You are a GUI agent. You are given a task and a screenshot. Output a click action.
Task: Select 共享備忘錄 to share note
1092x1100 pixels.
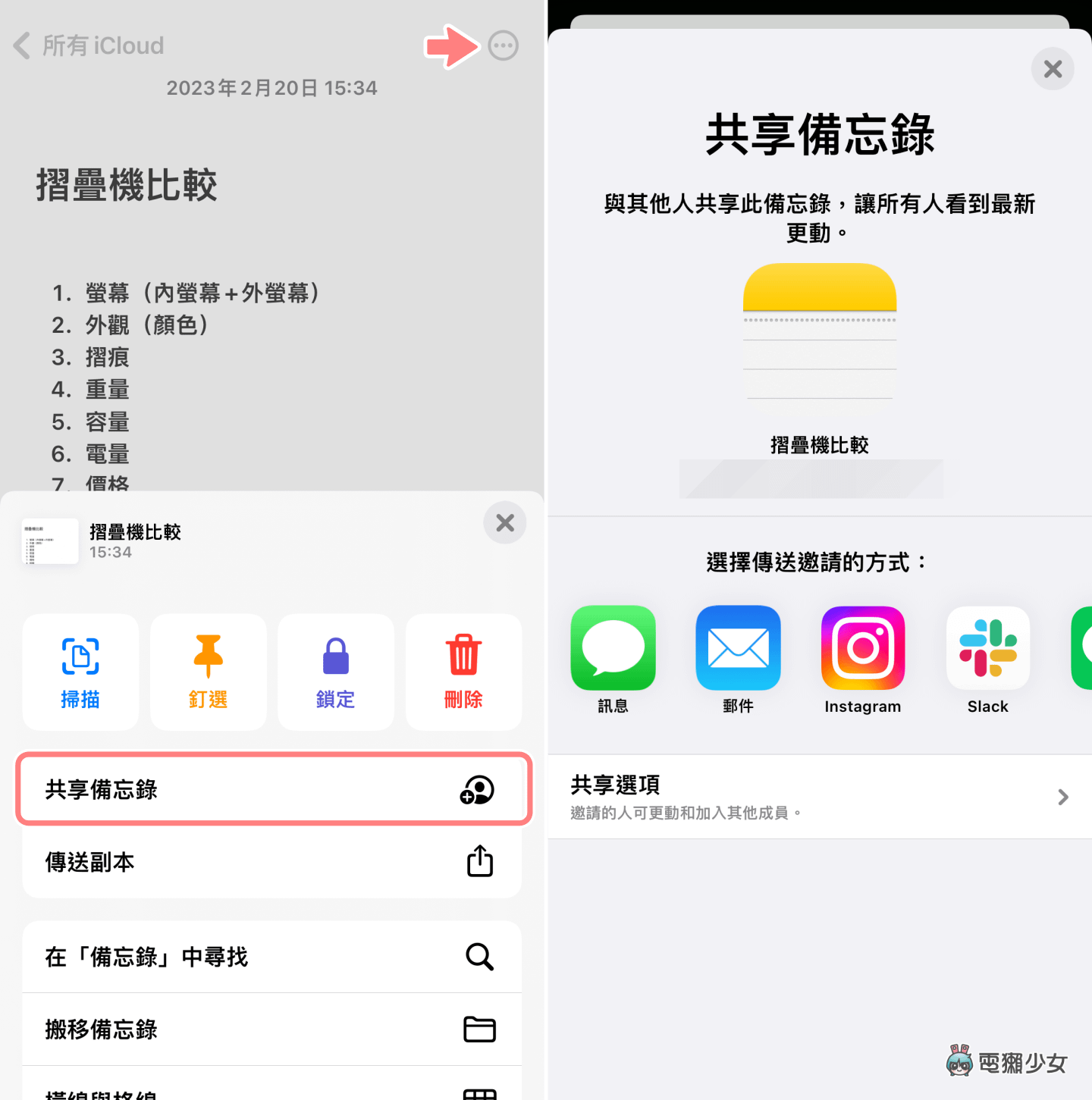tap(273, 789)
